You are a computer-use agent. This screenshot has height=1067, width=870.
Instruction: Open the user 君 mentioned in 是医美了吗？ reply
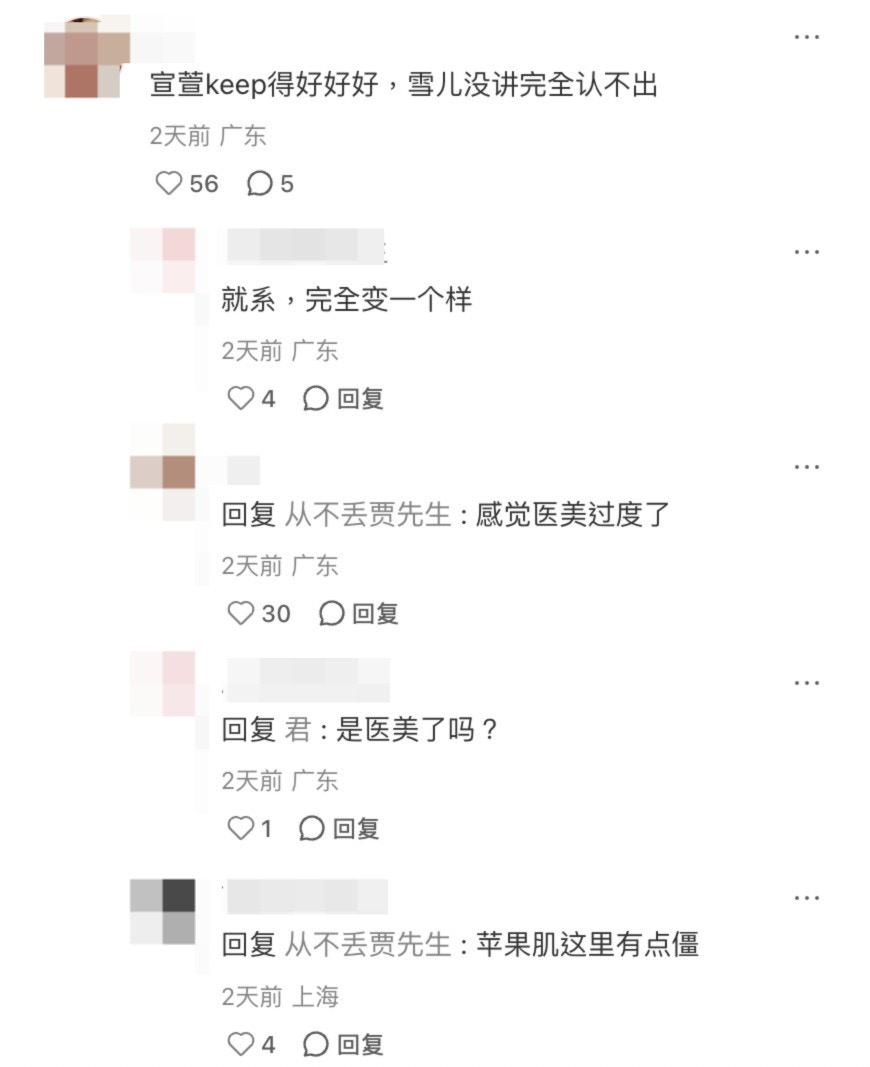[x=298, y=730]
